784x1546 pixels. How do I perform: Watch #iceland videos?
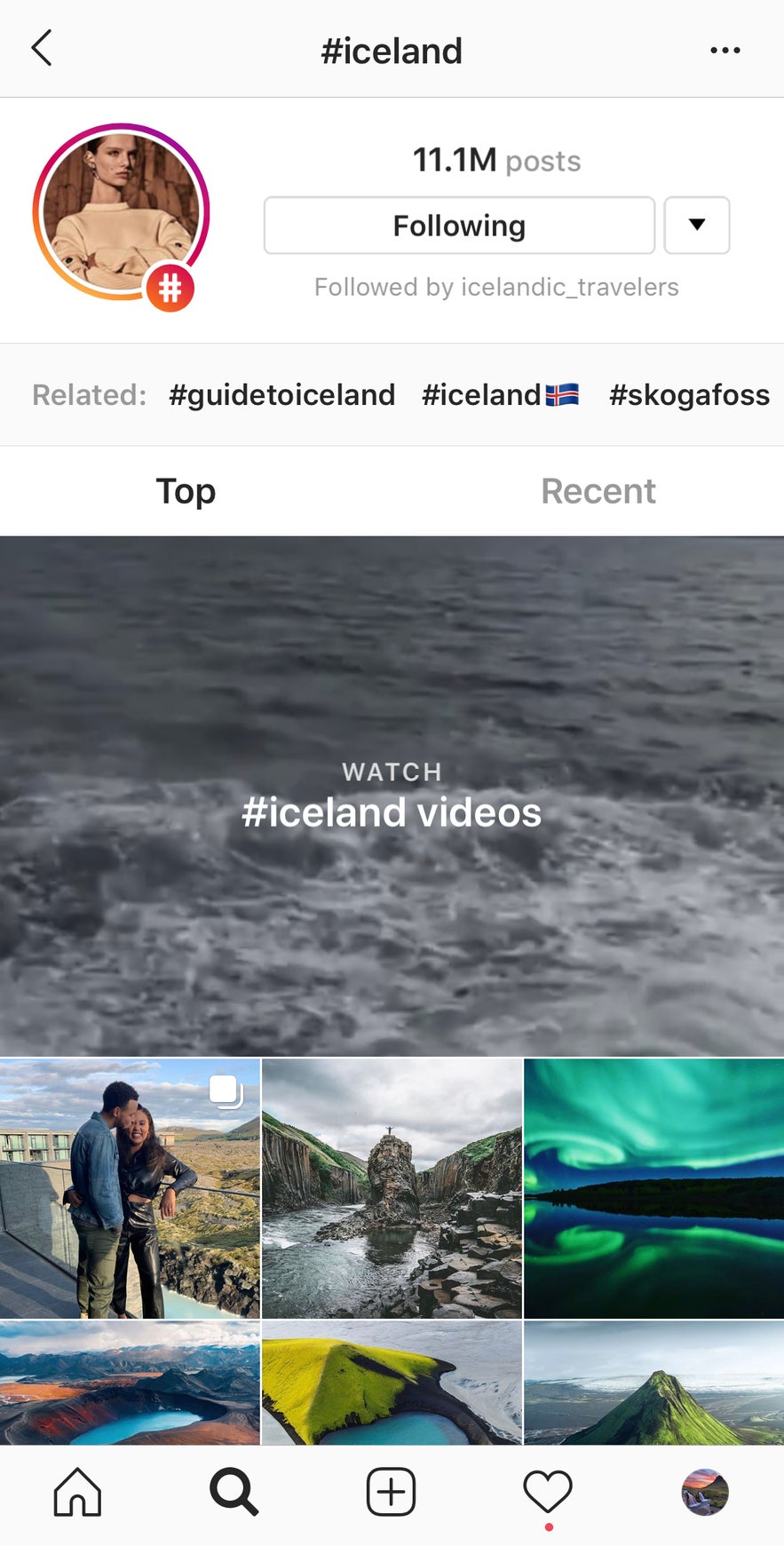pyautogui.click(x=392, y=796)
